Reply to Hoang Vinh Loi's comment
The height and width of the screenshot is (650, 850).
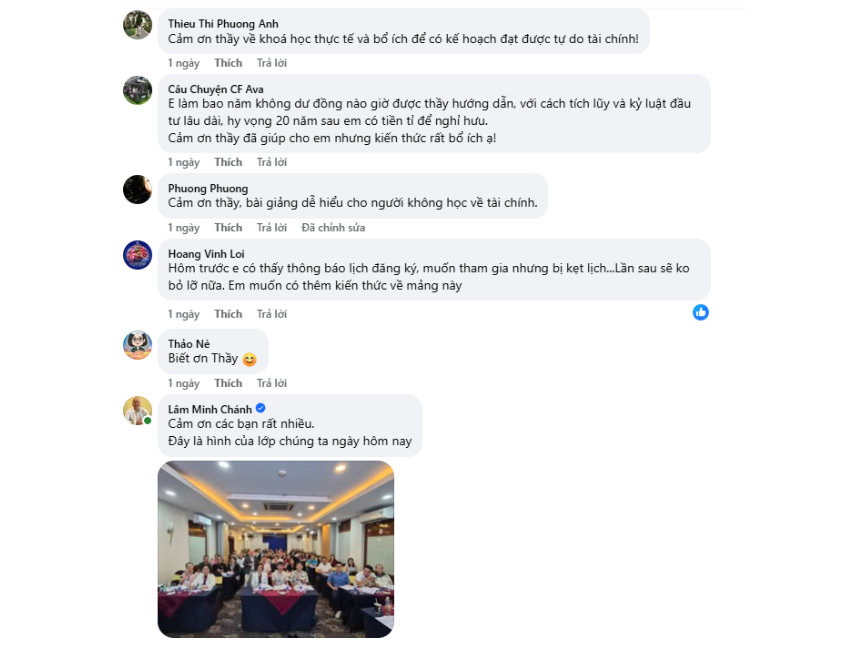[271, 314]
